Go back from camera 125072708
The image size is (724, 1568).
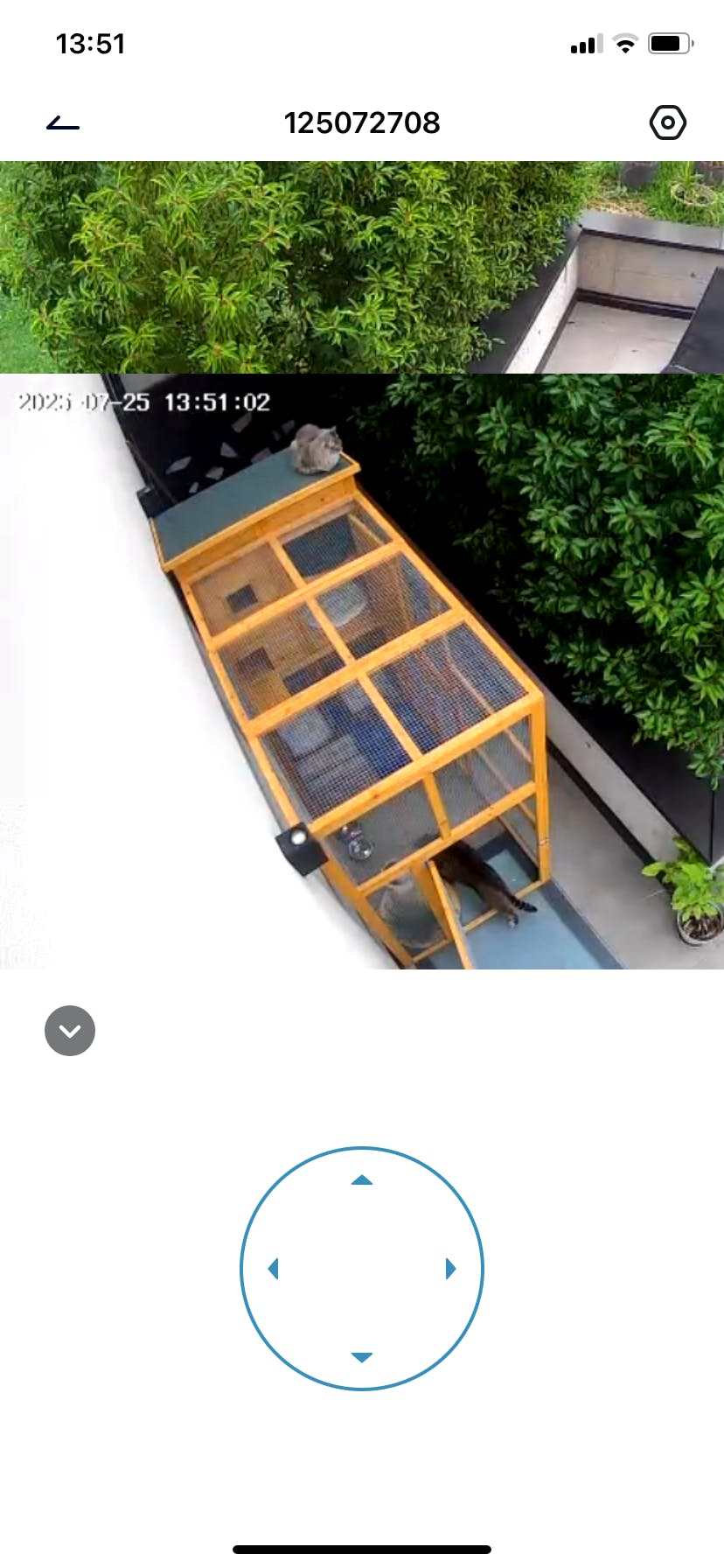tap(63, 123)
